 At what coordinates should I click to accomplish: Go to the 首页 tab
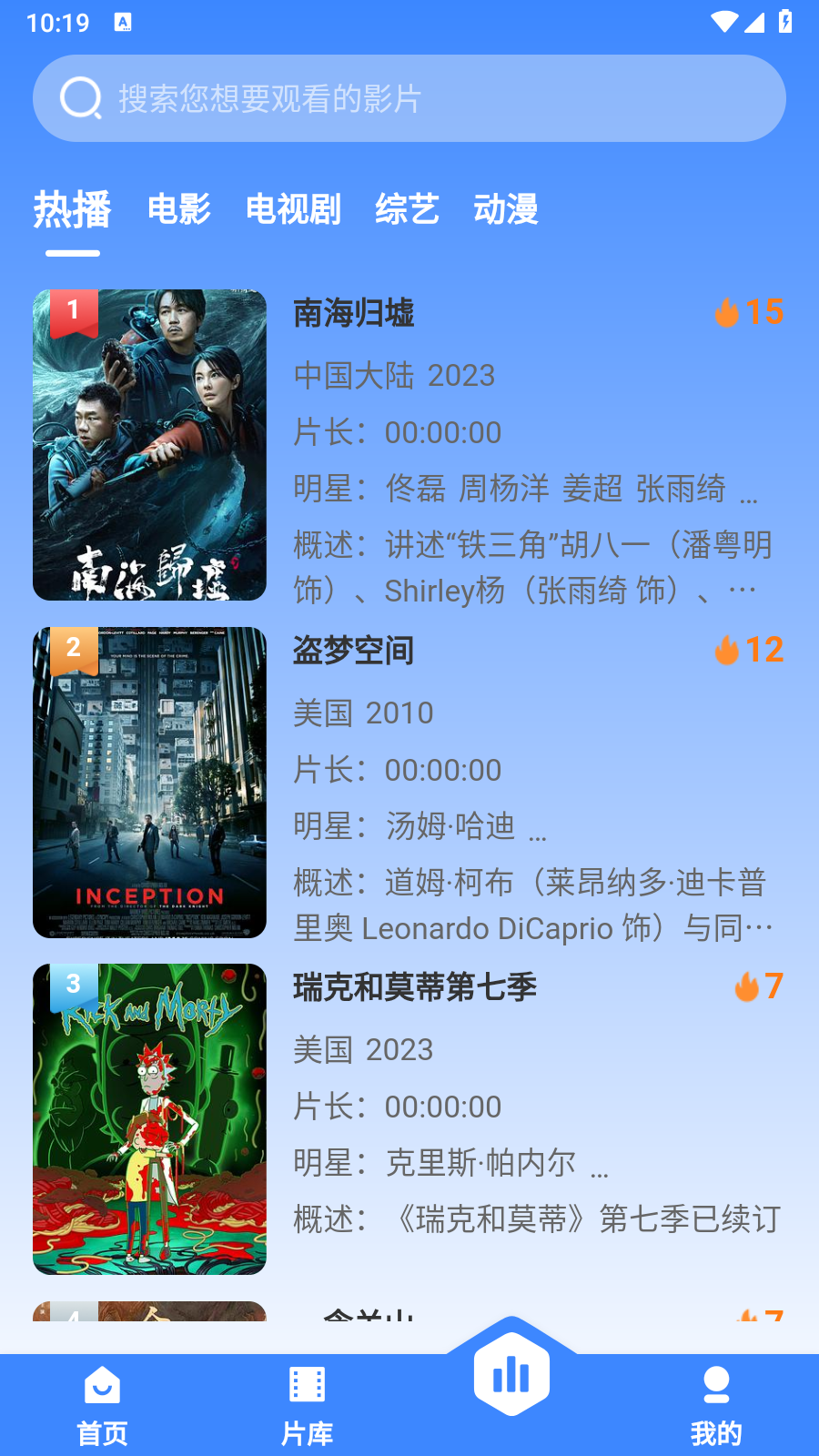click(x=102, y=1406)
